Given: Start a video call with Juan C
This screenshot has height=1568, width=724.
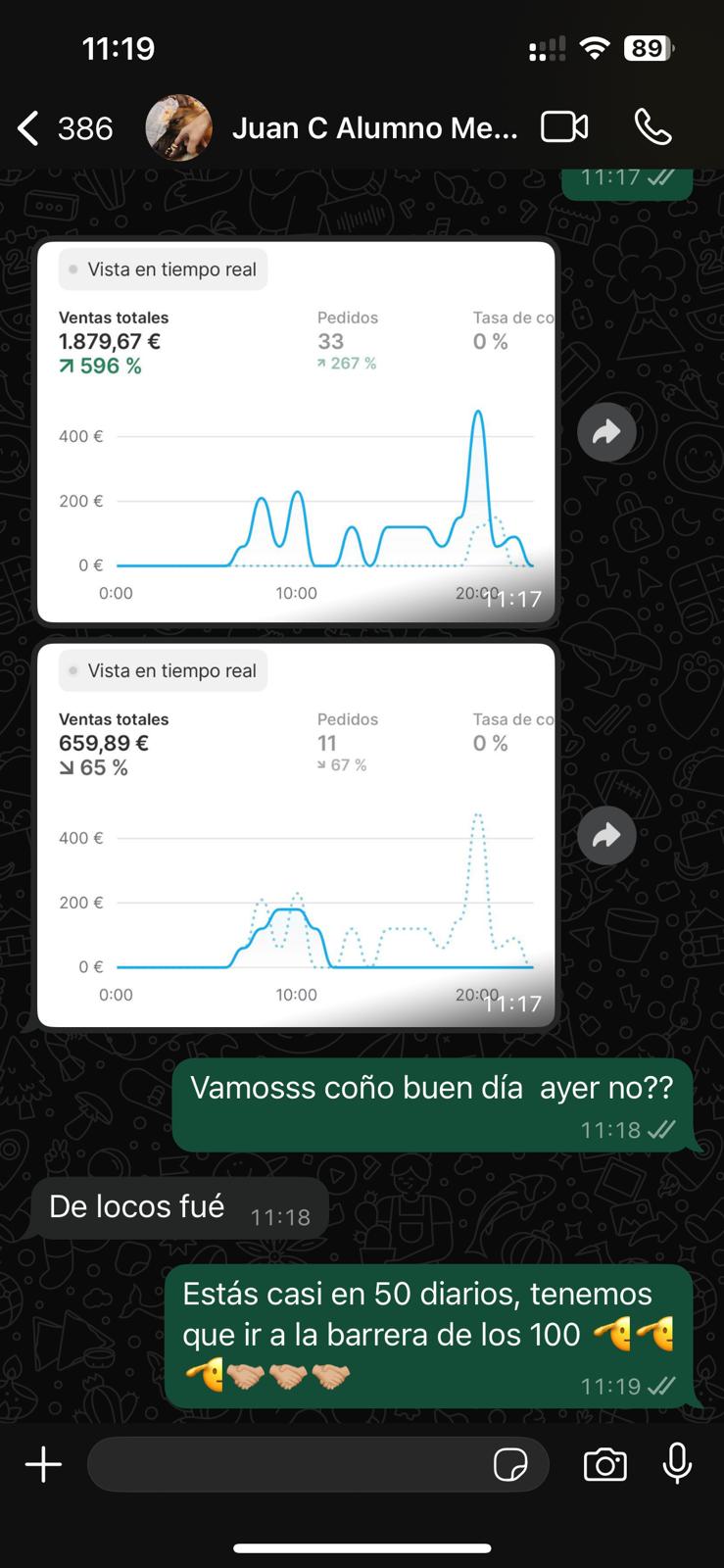Looking at the screenshot, I should point(564,127).
